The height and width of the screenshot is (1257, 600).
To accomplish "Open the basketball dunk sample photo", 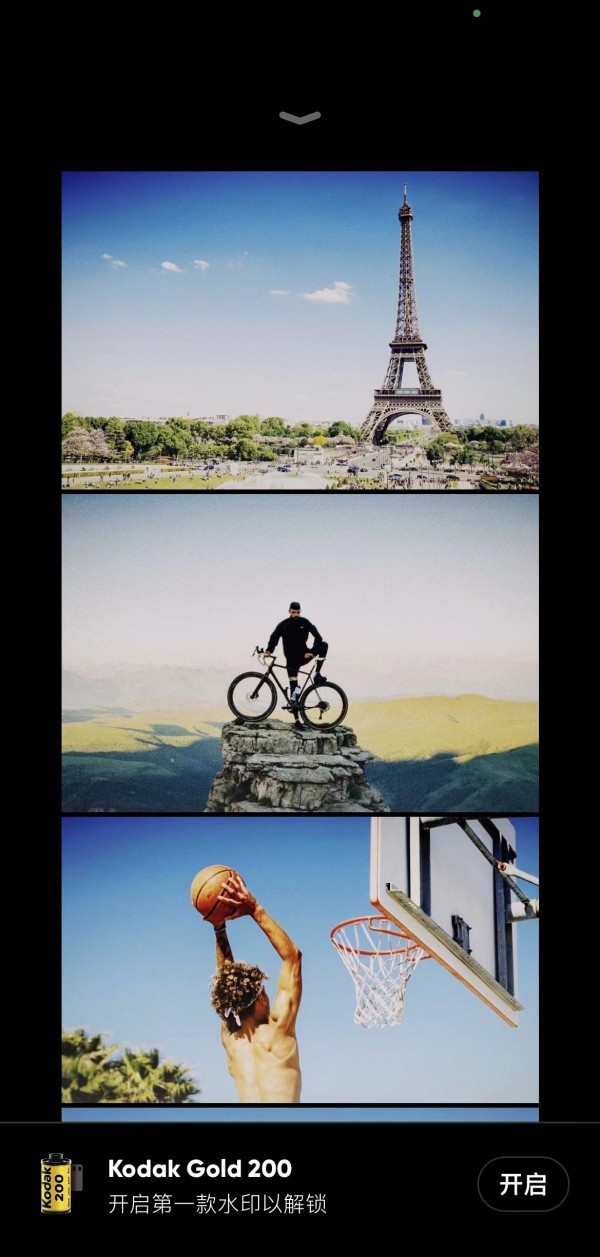I will (x=300, y=960).
